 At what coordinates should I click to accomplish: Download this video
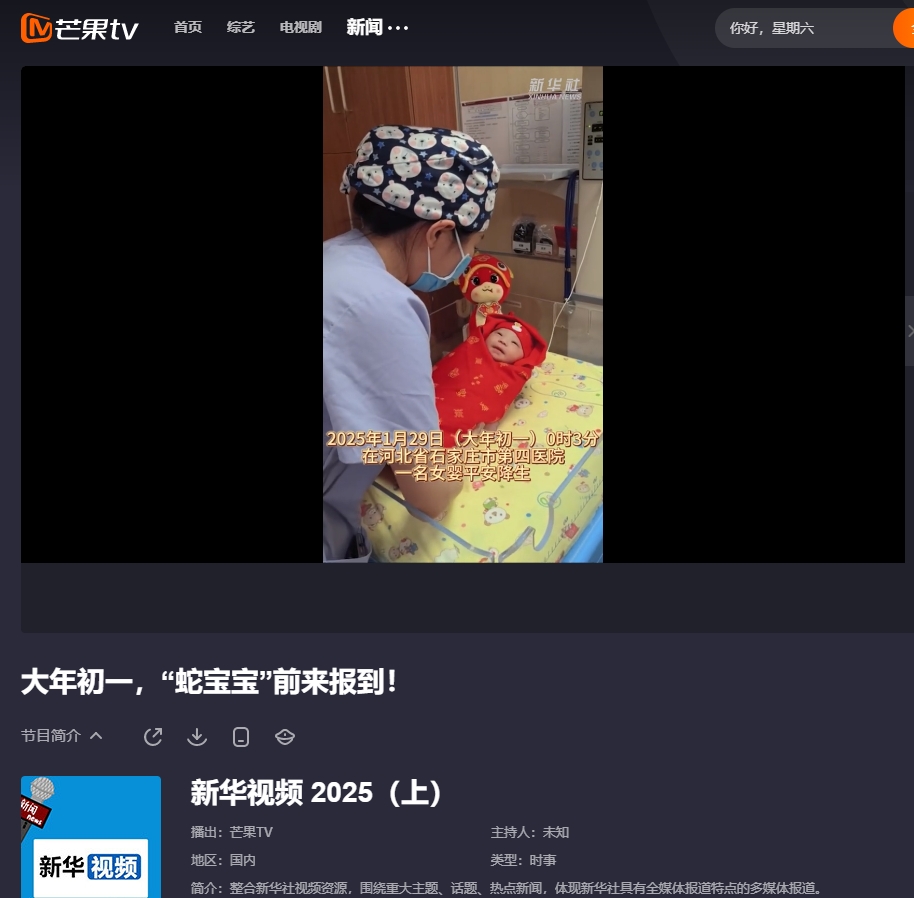(x=197, y=737)
